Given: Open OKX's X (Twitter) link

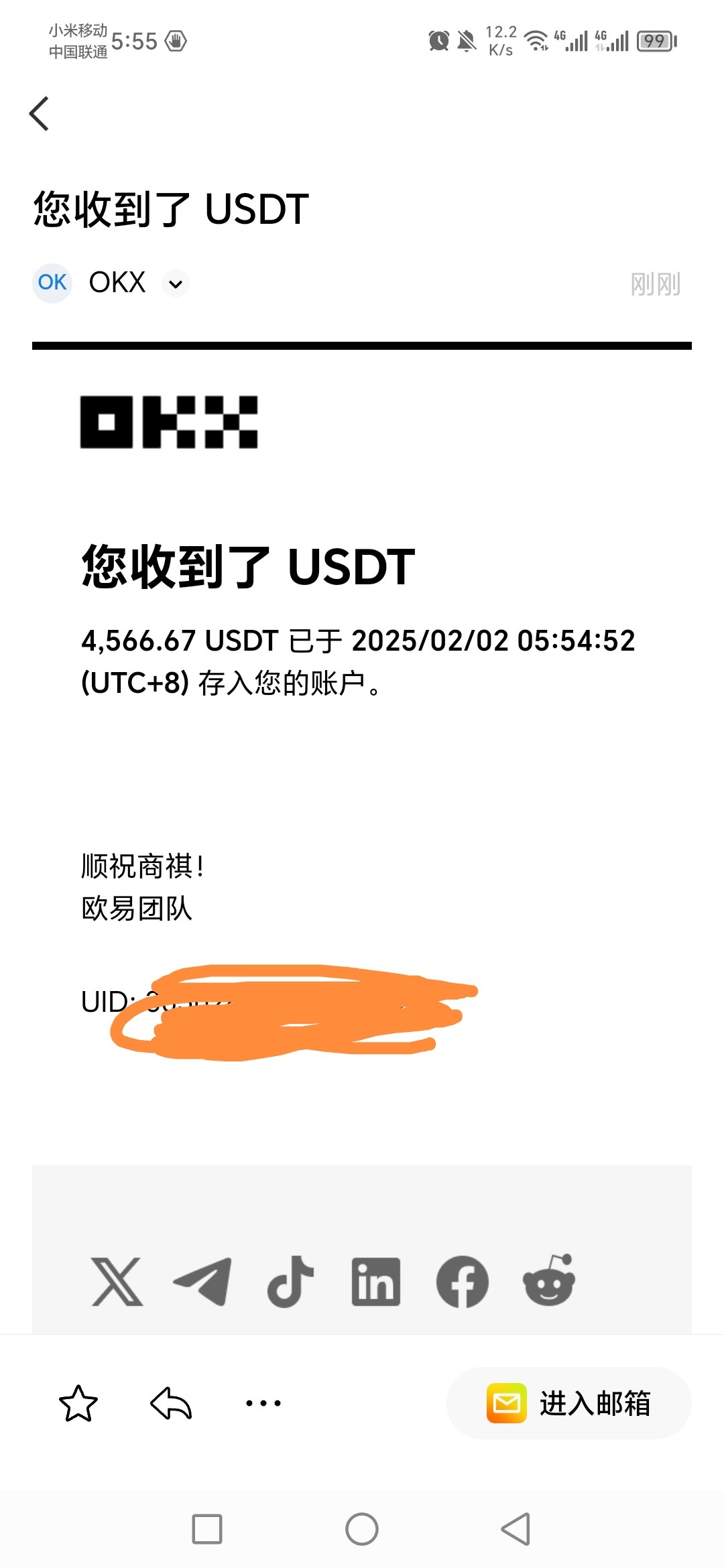Looking at the screenshot, I should (117, 1281).
